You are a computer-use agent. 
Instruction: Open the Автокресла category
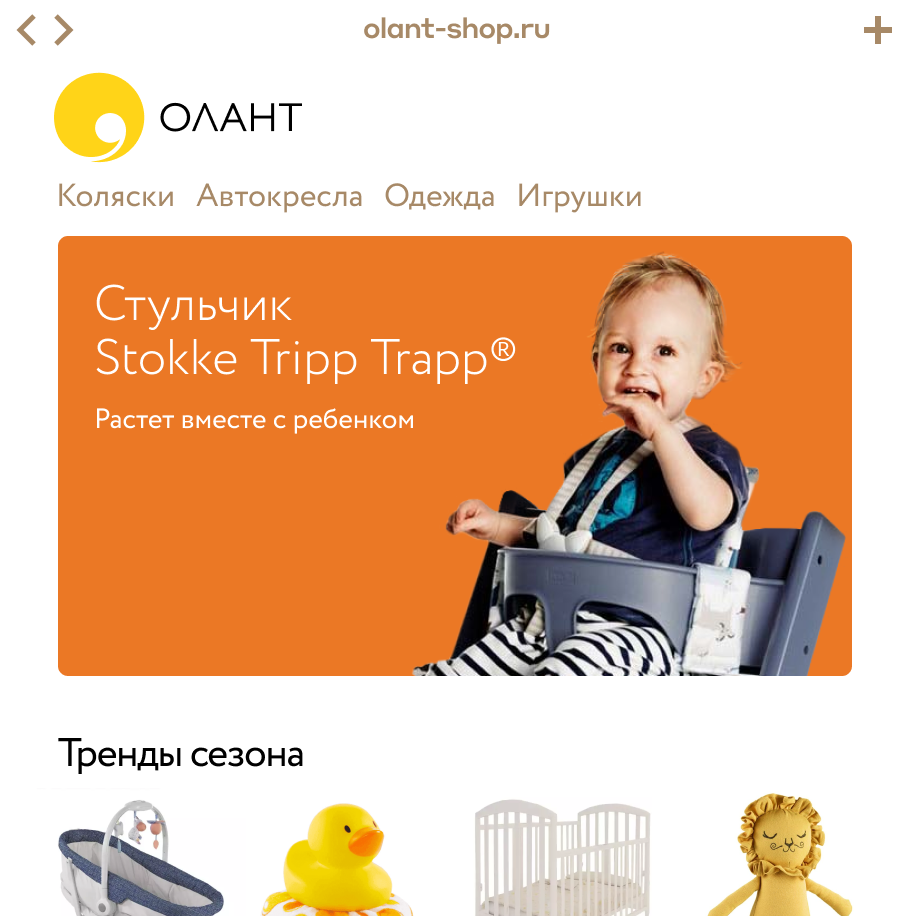click(x=279, y=196)
